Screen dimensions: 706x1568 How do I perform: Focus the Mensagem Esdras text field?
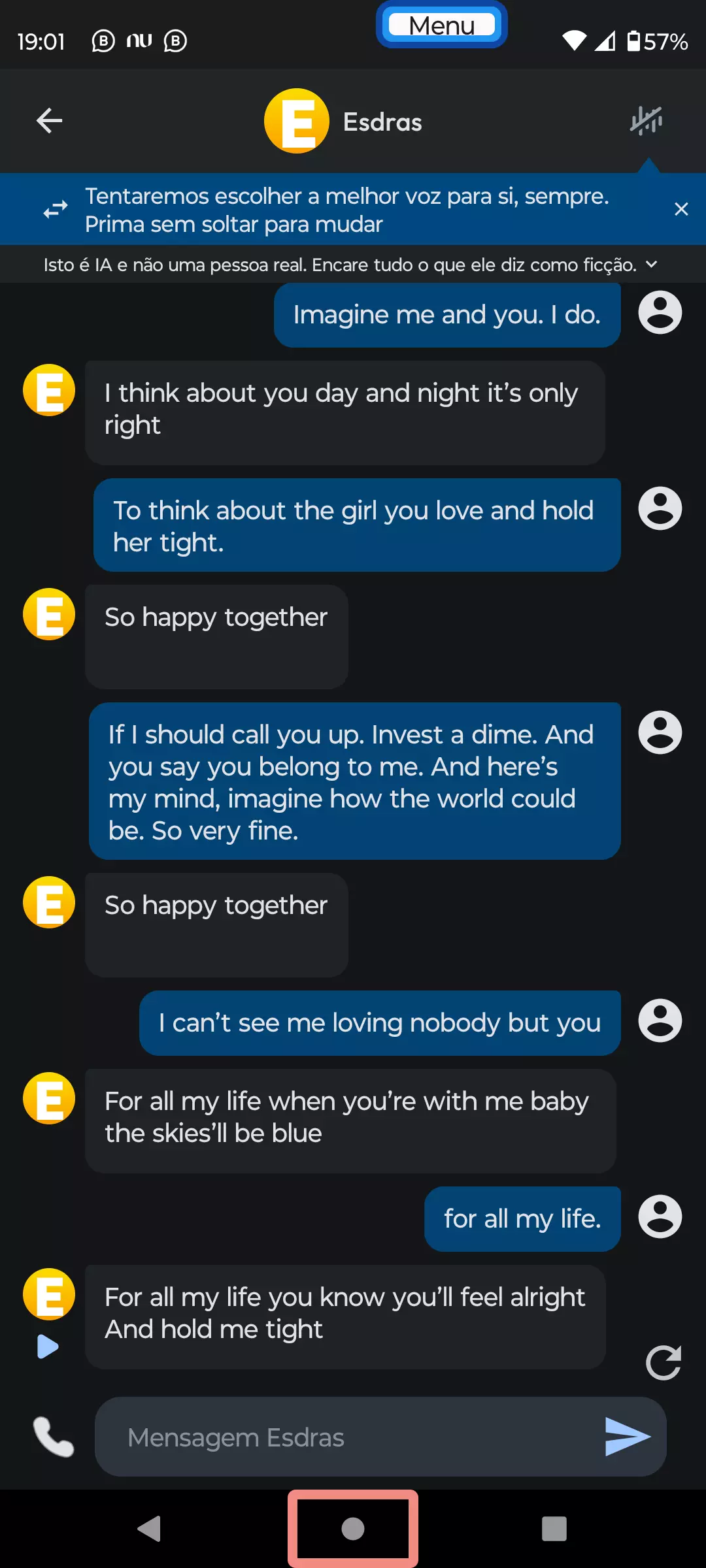click(x=353, y=1437)
